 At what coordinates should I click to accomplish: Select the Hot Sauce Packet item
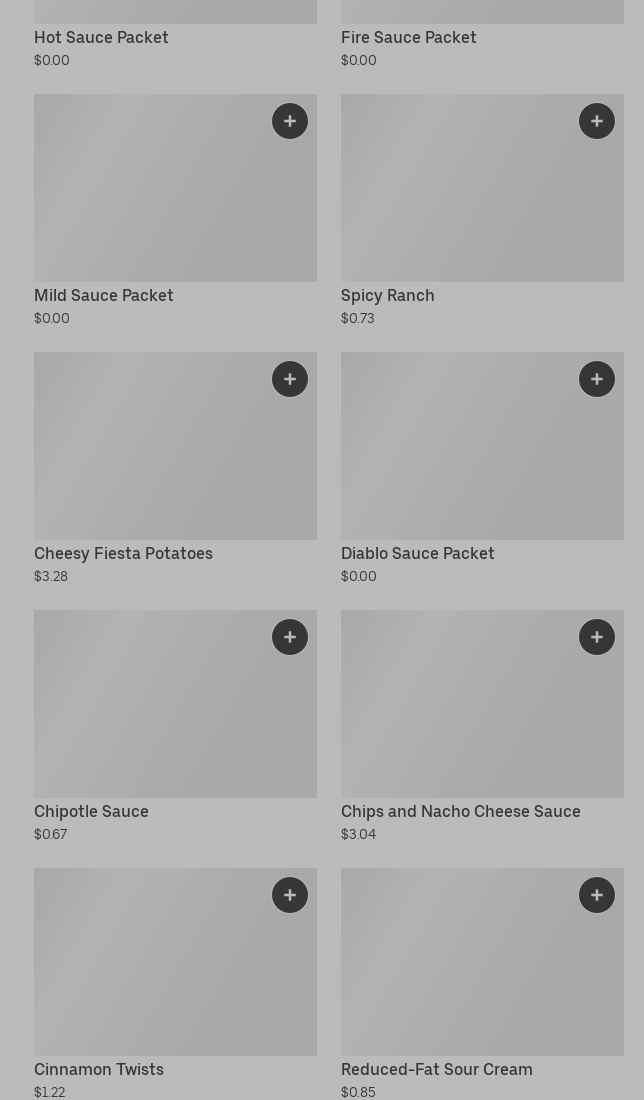[101, 37]
